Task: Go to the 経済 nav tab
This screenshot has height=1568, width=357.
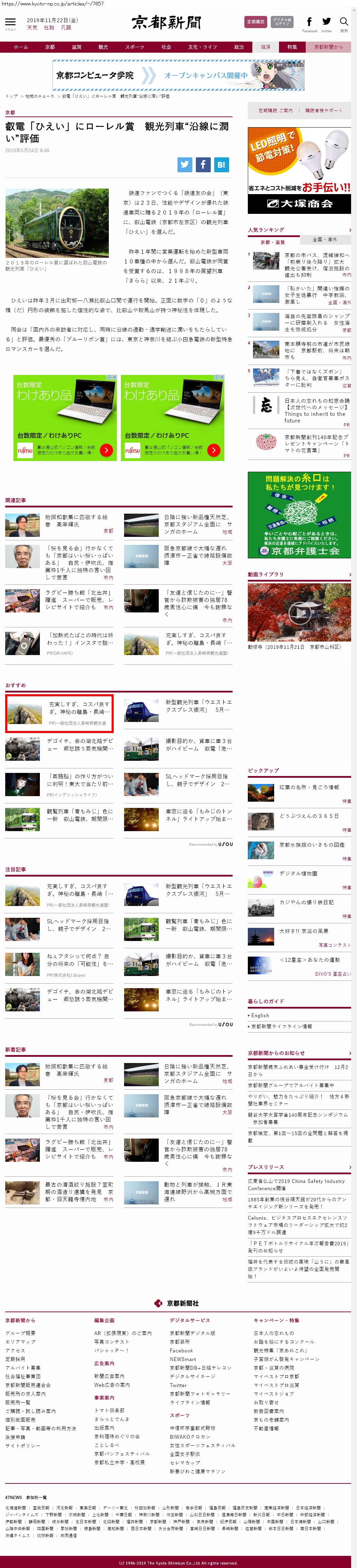Action: tap(265, 47)
